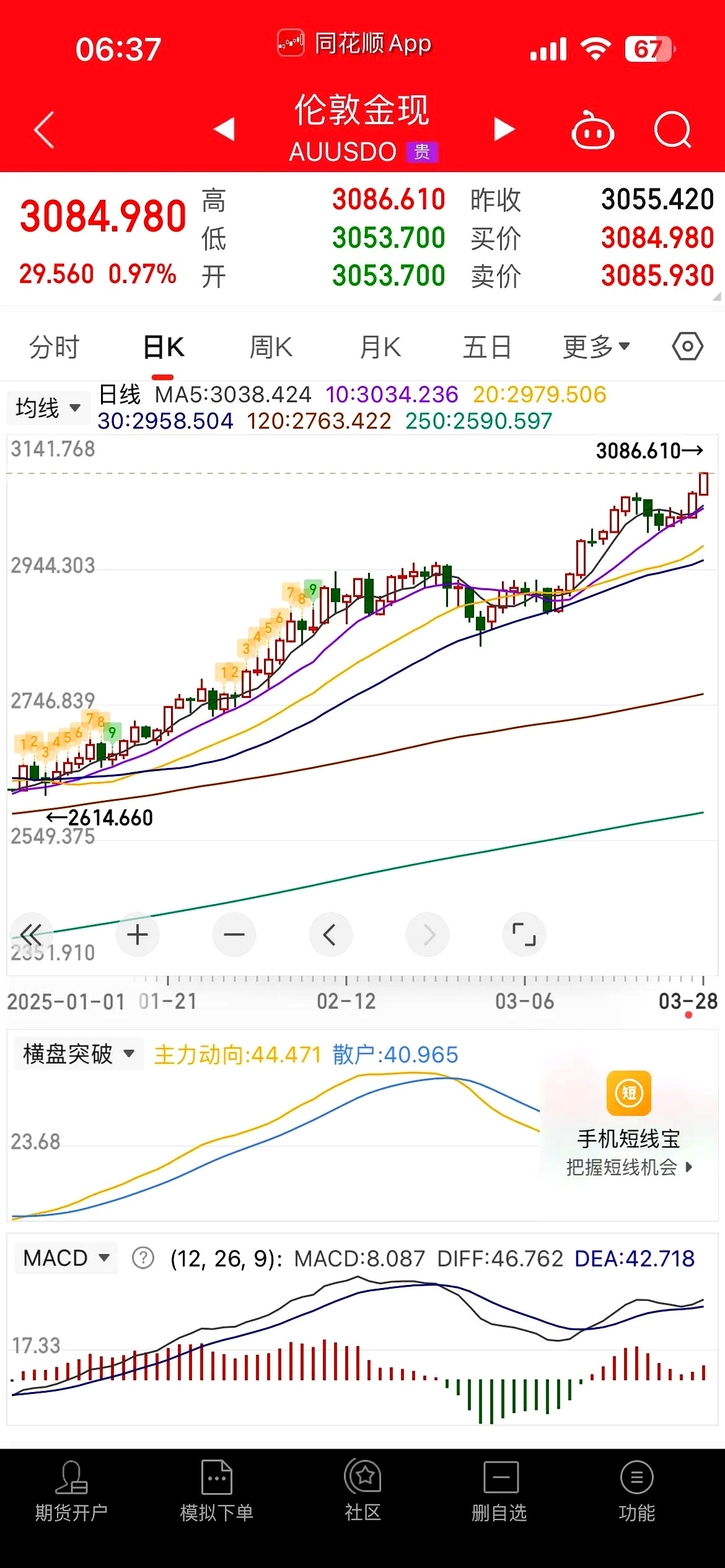Open the robot assistant icon
This screenshot has height=1568, width=725.
click(x=592, y=129)
